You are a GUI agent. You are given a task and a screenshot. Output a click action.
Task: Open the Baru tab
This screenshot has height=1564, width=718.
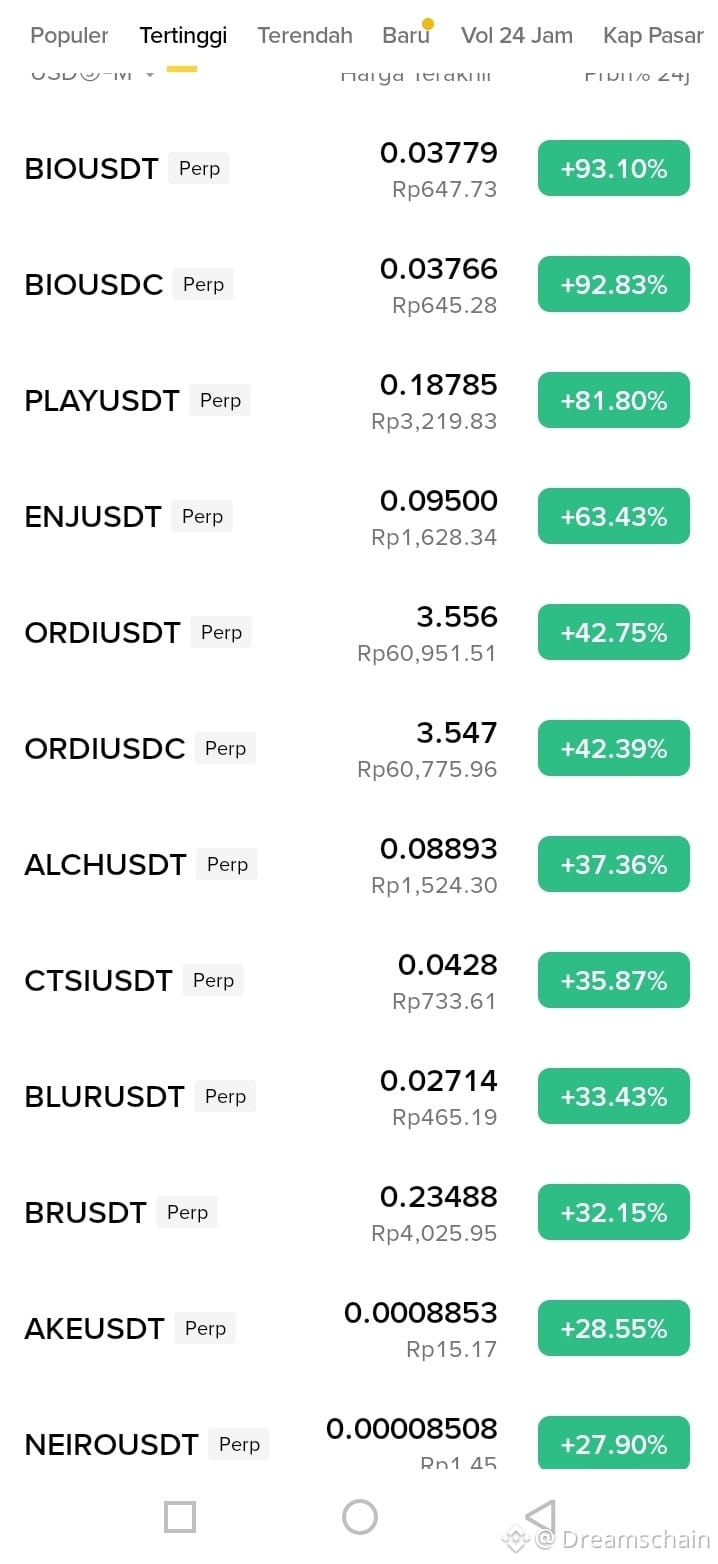click(x=405, y=36)
